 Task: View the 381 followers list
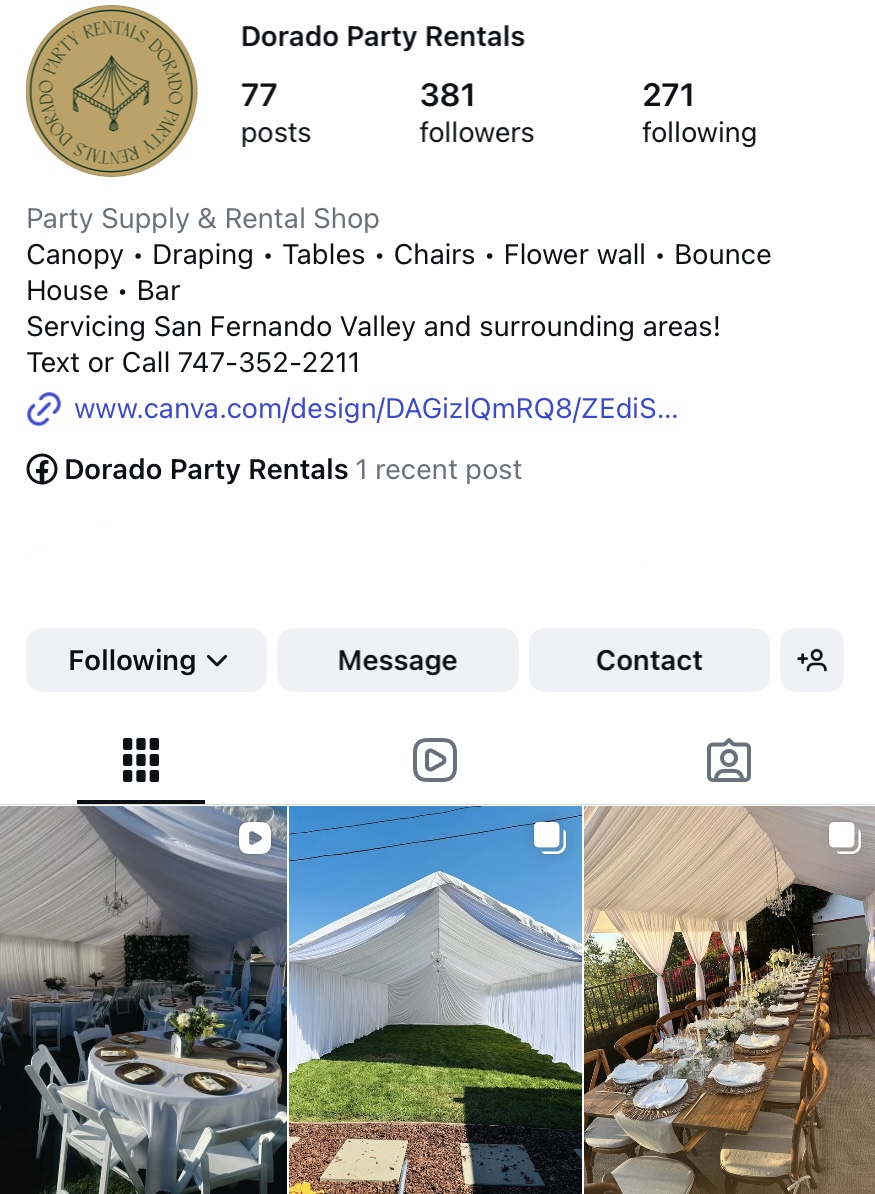[476, 112]
